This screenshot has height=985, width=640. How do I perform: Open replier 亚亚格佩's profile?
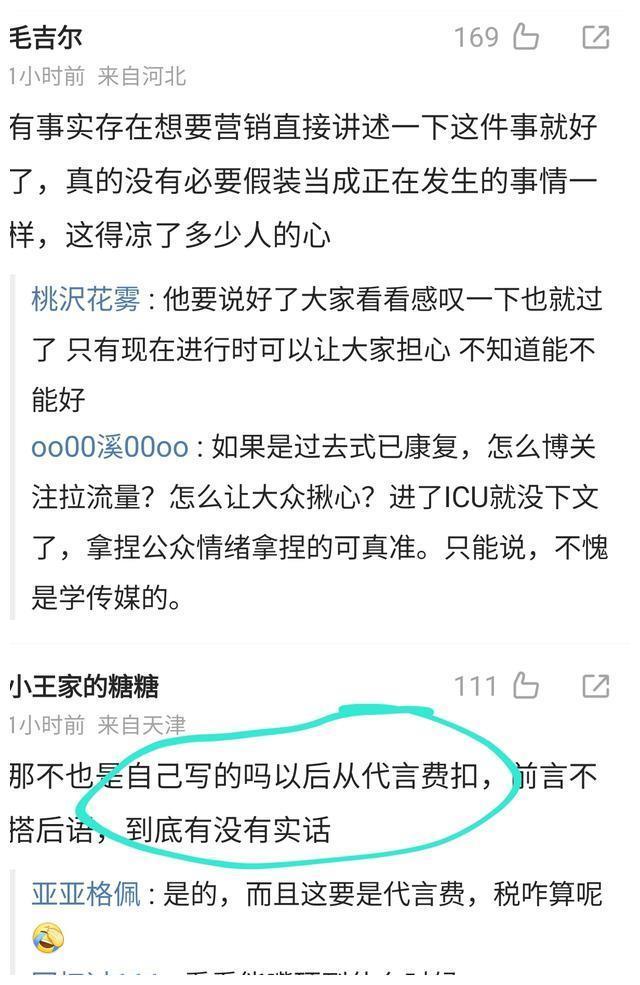pos(86,893)
